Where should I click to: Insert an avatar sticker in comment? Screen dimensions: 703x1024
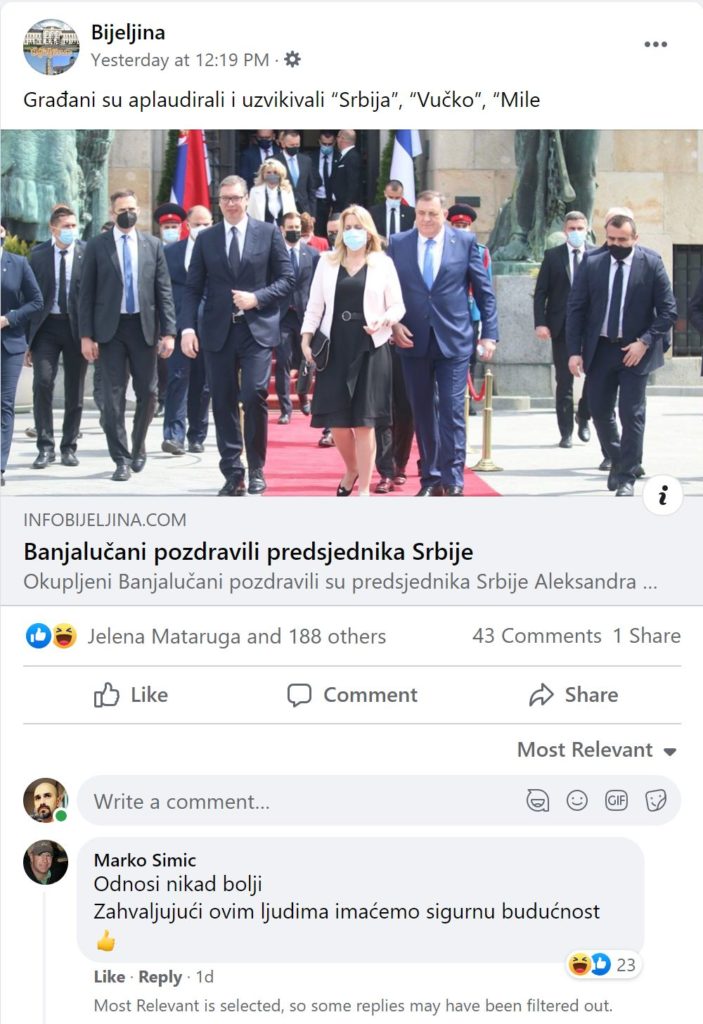(537, 800)
